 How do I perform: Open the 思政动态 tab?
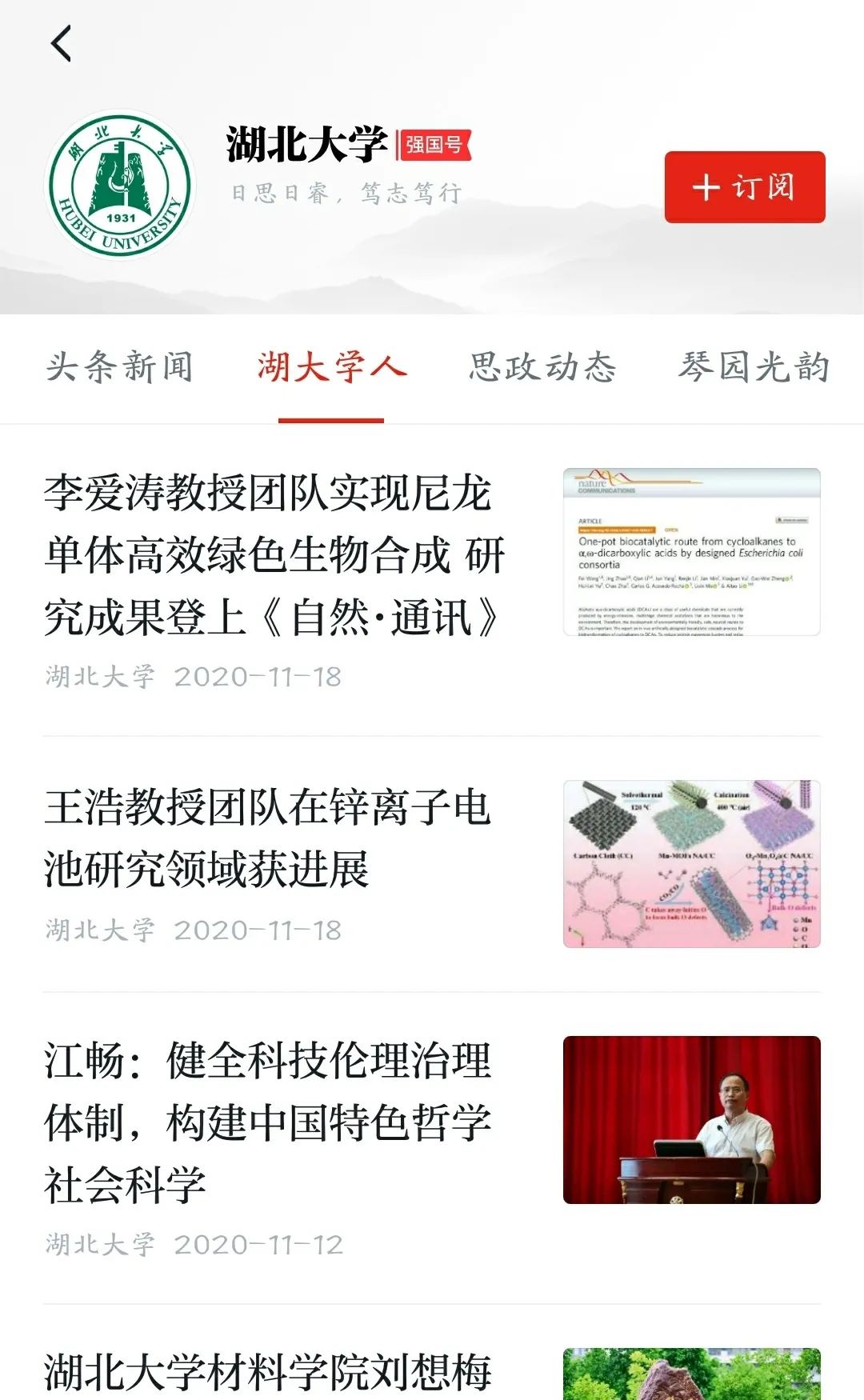coord(542,367)
